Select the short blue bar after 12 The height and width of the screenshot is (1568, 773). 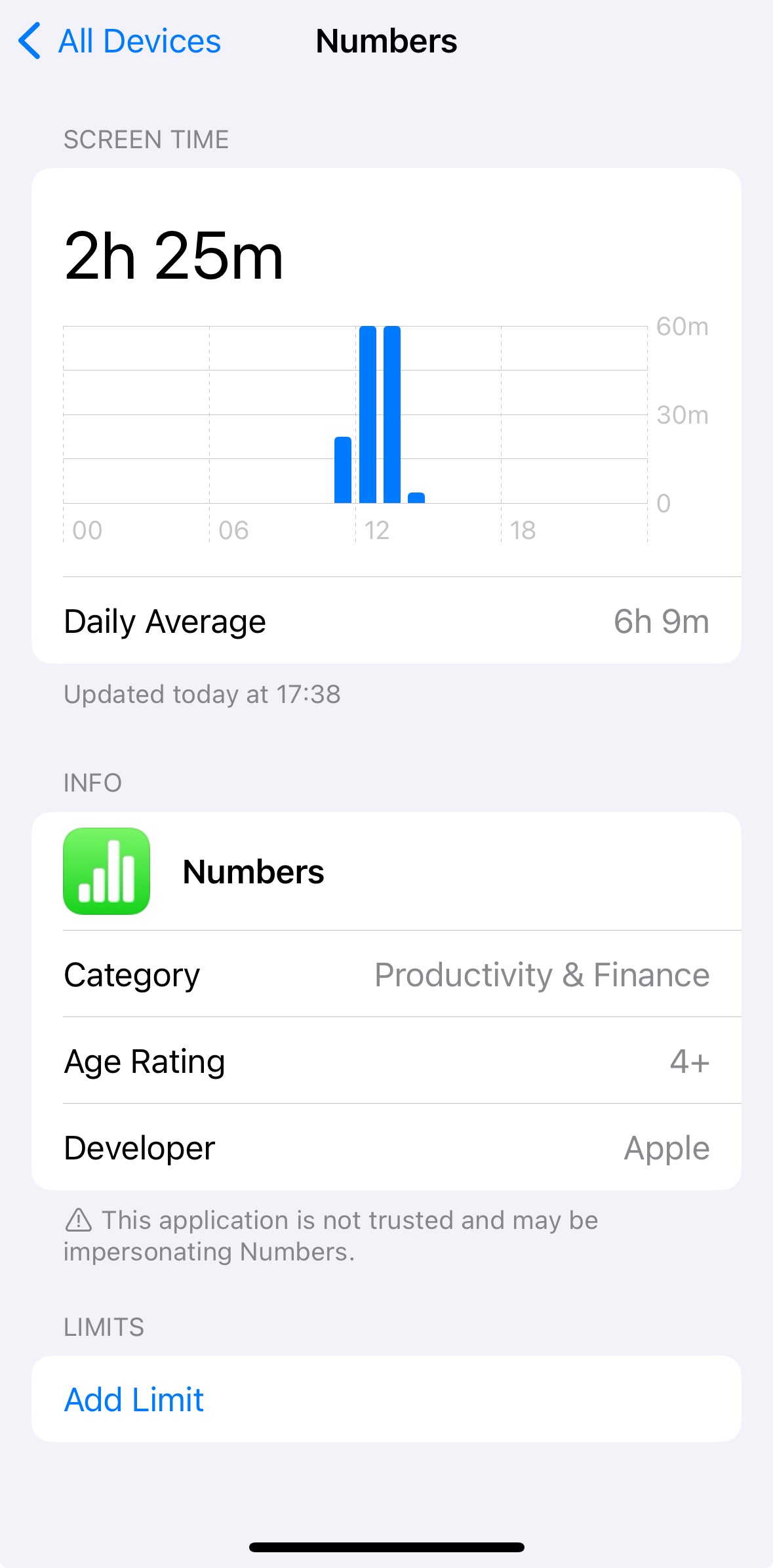(416, 496)
